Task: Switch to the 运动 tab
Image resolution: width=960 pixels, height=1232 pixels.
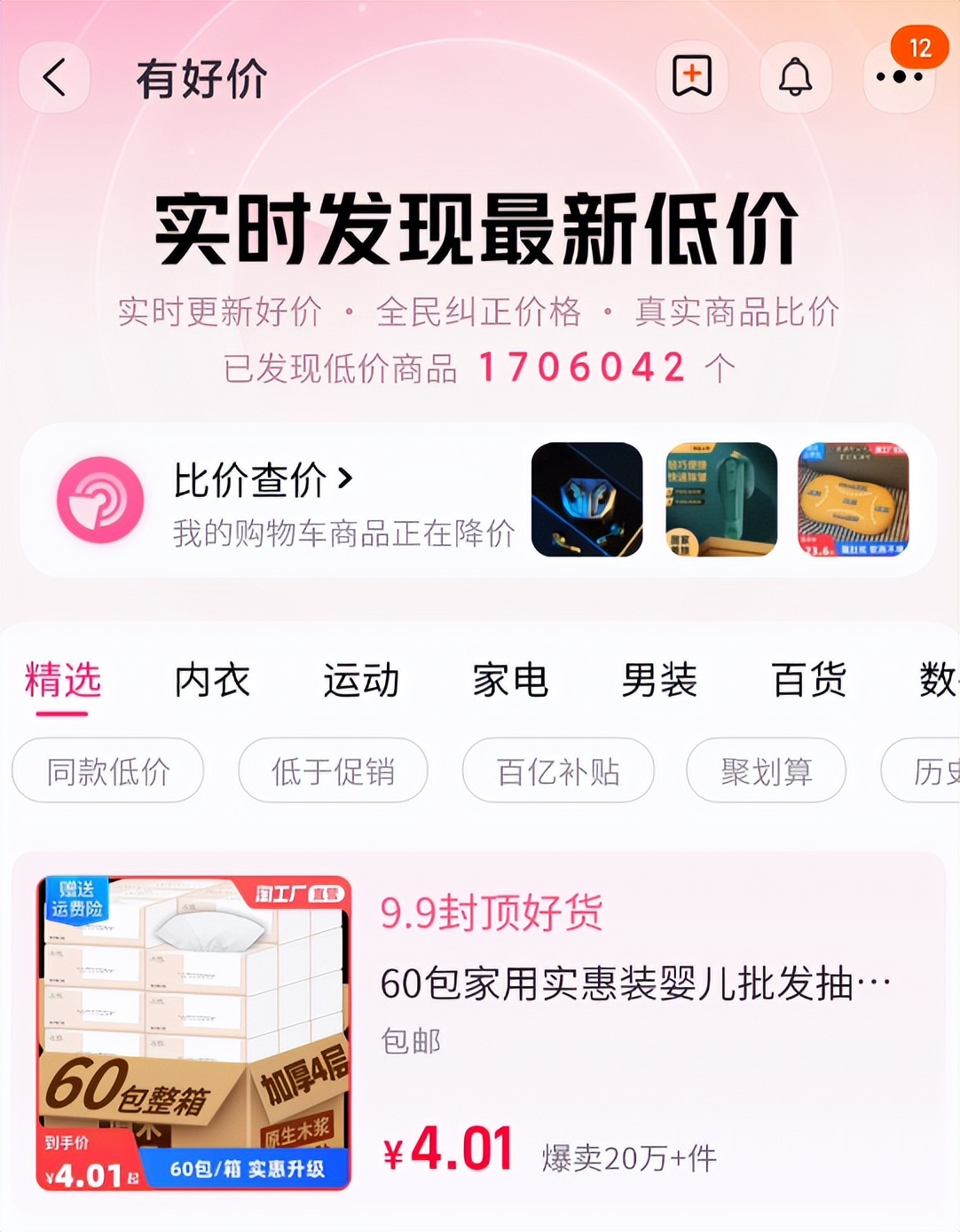Action: [361, 681]
